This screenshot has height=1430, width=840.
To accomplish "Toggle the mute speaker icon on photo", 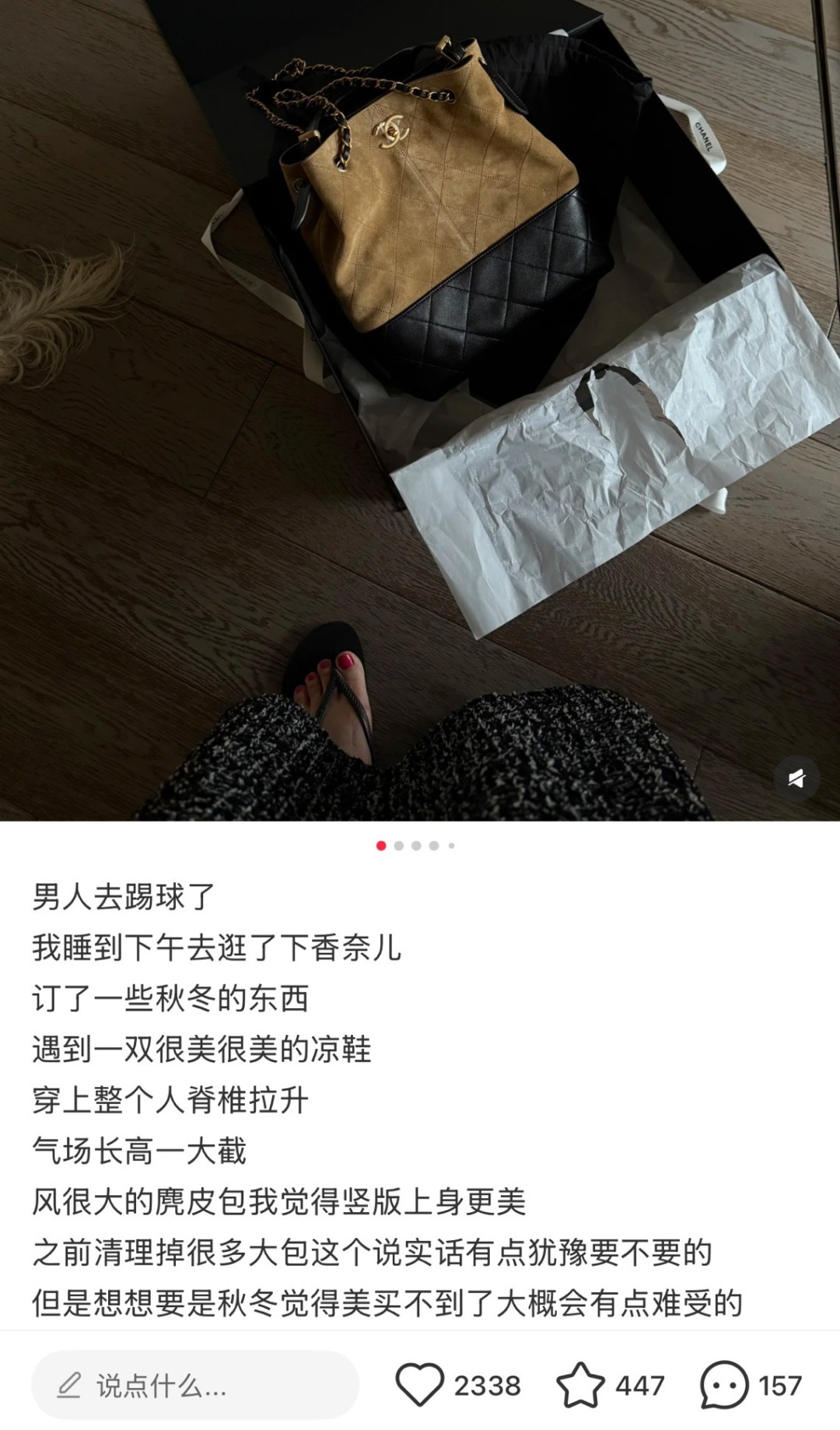I will pyautogui.click(x=796, y=778).
